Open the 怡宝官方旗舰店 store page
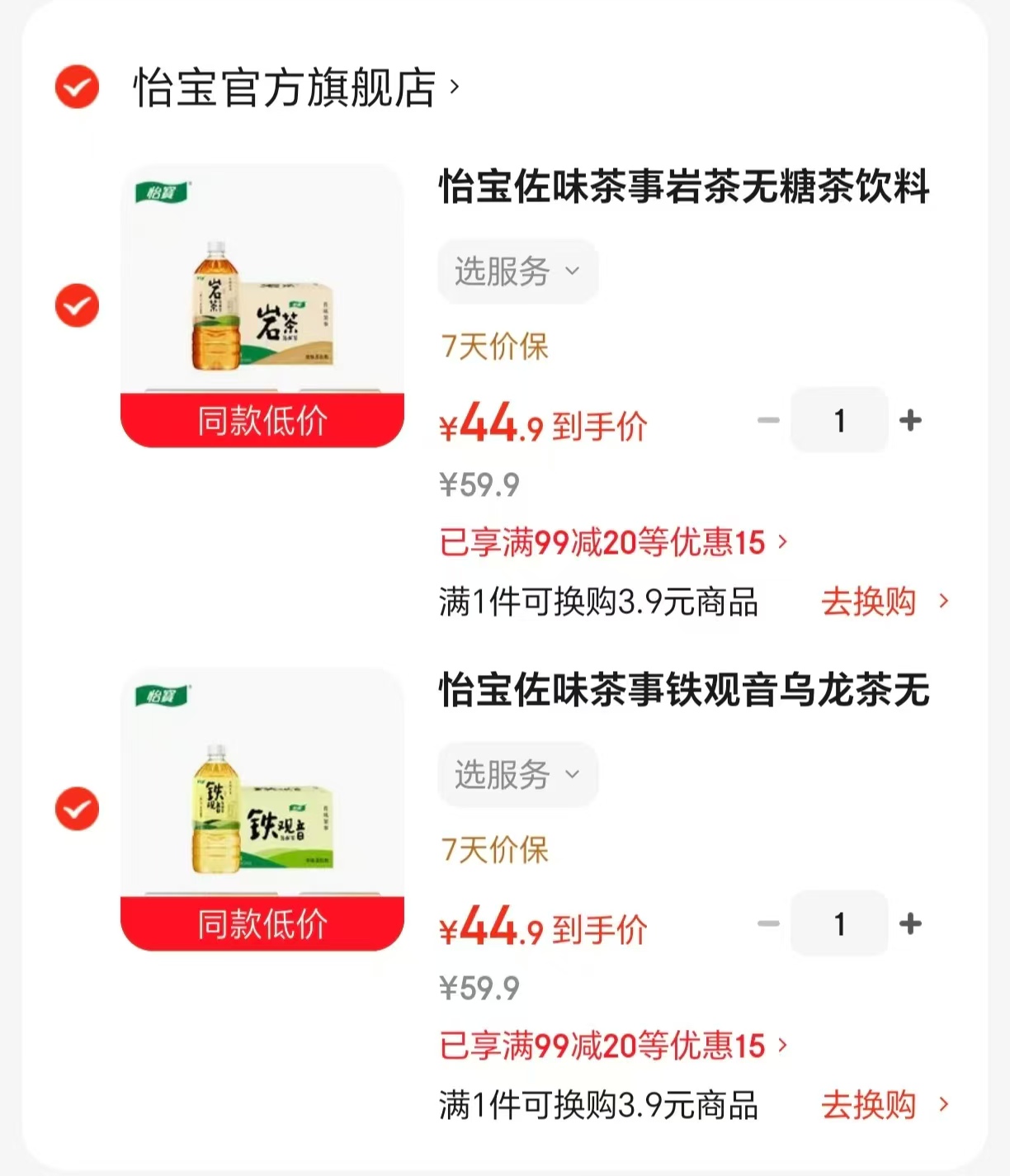1010x1176 pixels. point(296,87)
